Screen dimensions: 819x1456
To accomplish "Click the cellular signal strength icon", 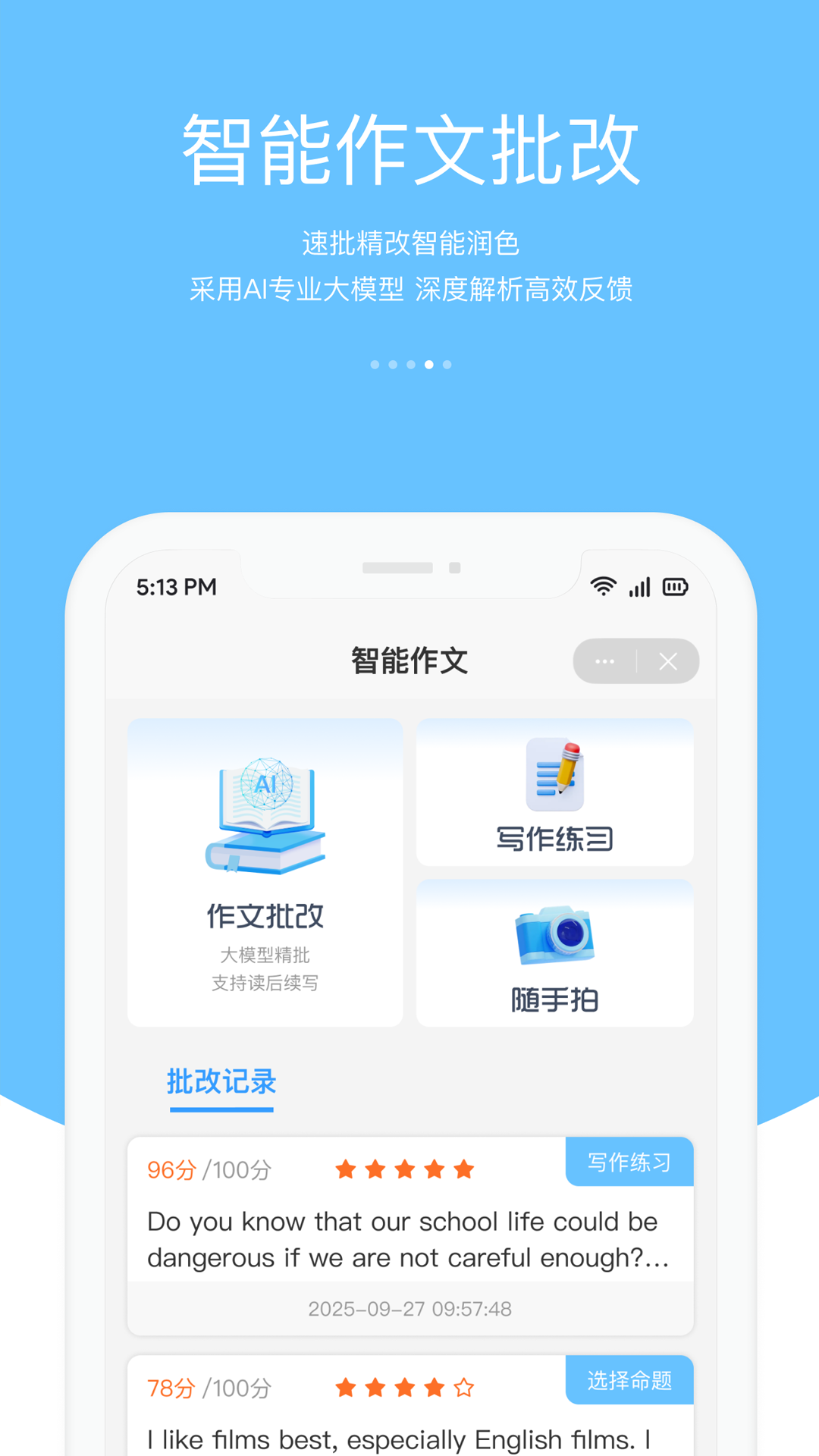I will coord(639,586).
